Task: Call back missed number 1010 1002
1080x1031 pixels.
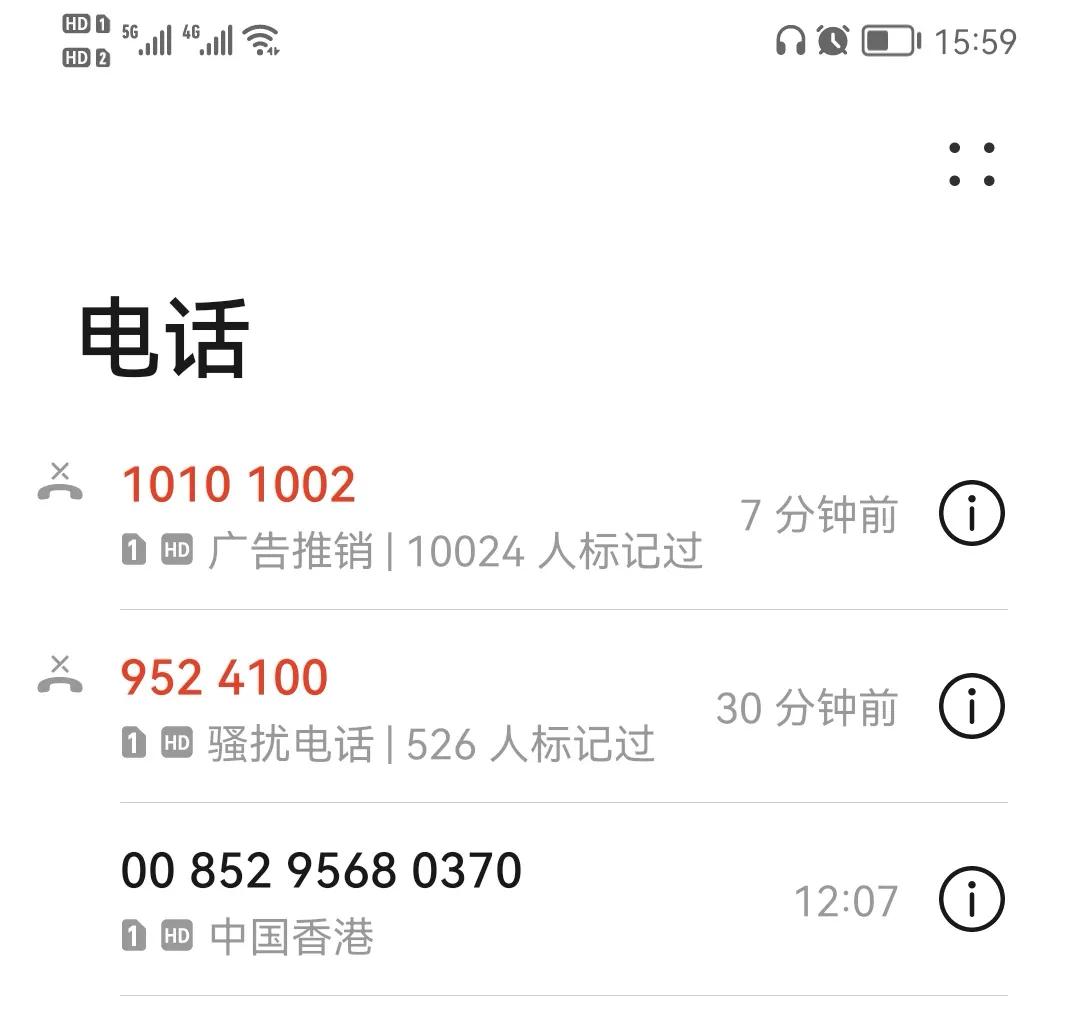Action: (238, 485)
